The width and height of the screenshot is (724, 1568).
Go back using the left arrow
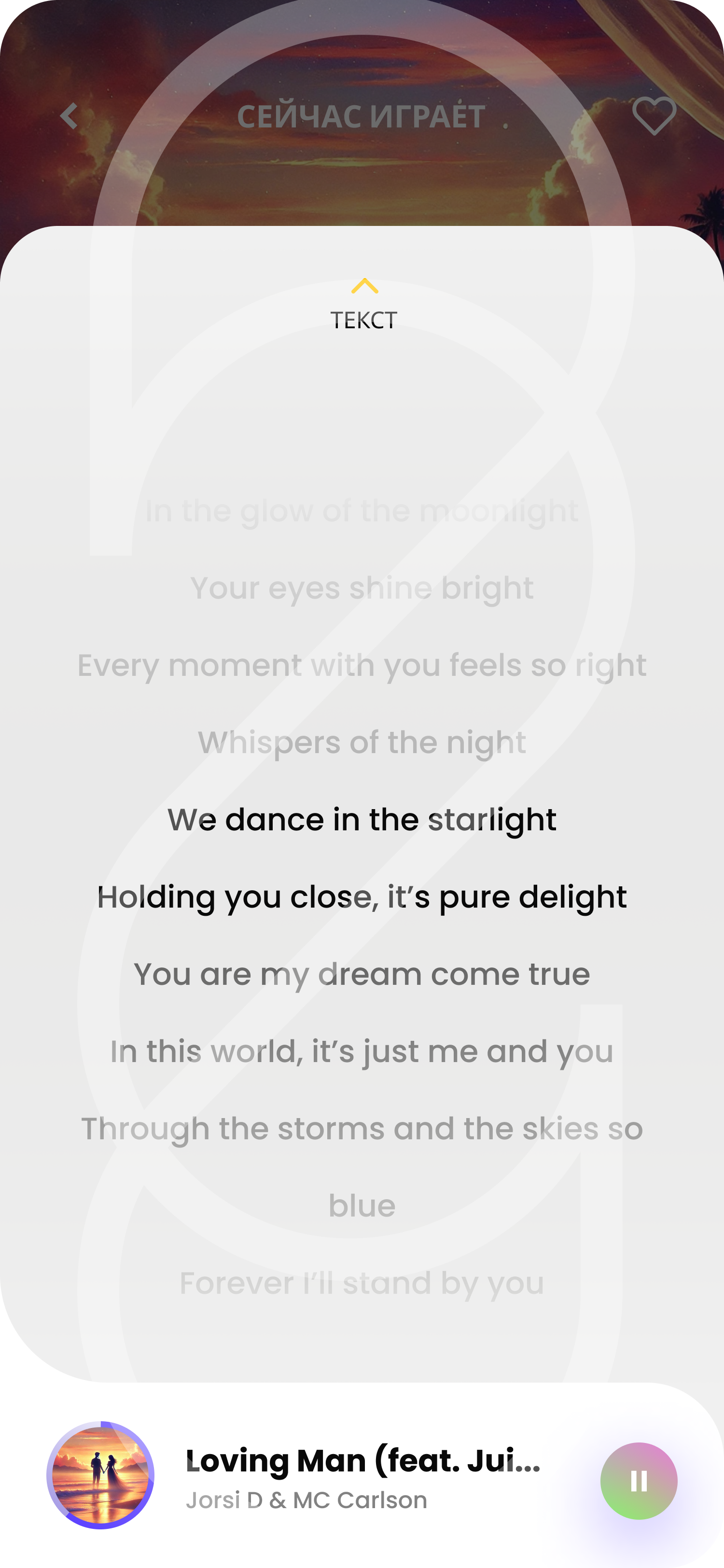(69, 116)
